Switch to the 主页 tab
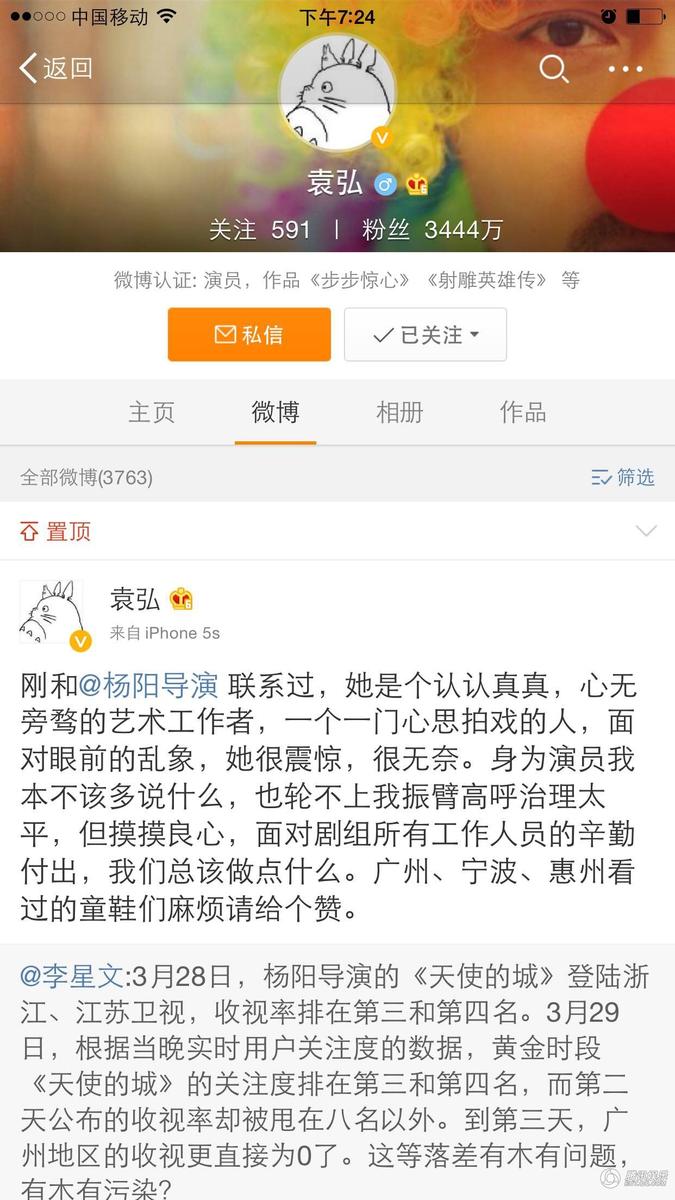Image resolution: width=675 pixels, height=1200 pixels. point(151,412)
